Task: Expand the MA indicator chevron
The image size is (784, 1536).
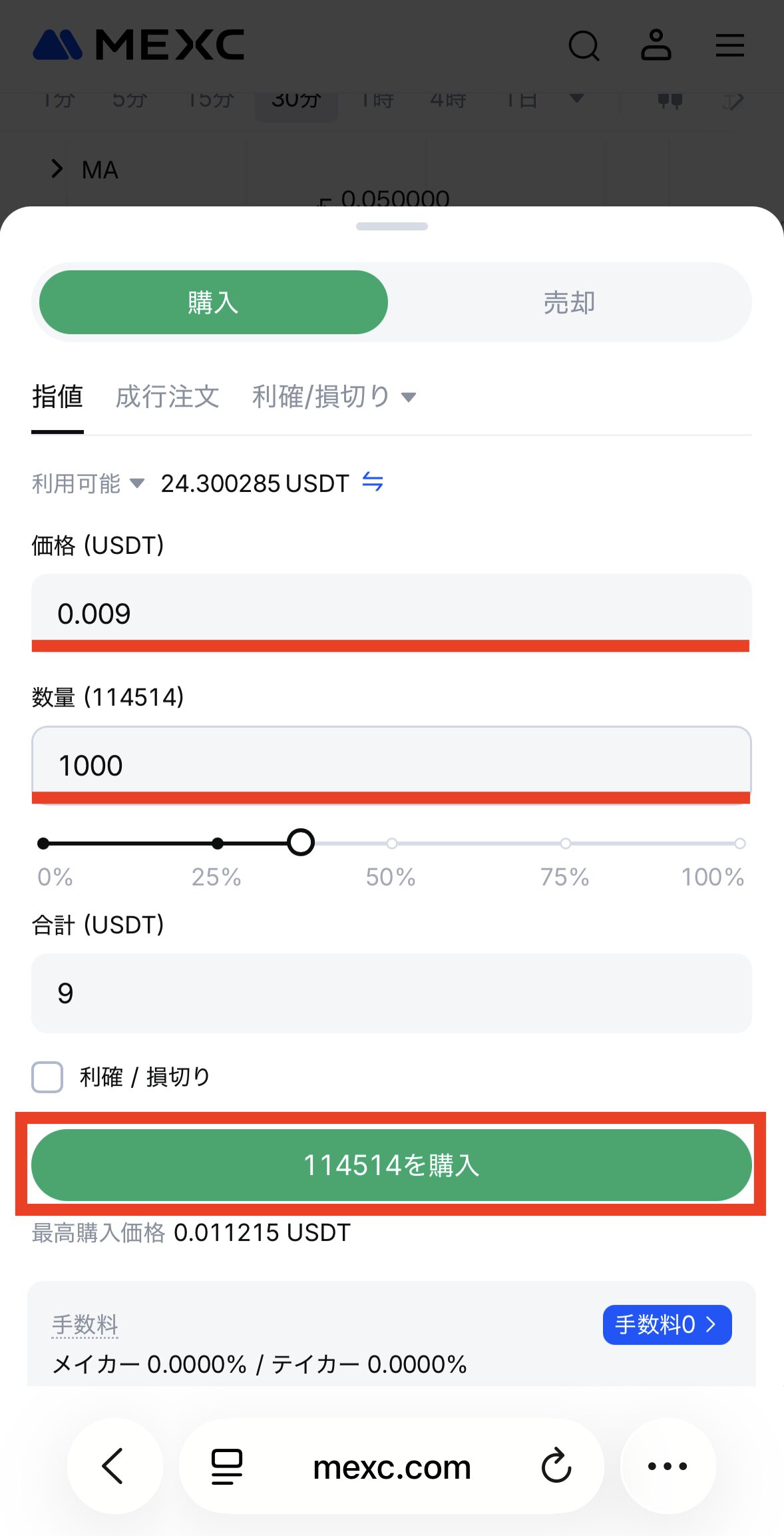Action: coord(56,169)
